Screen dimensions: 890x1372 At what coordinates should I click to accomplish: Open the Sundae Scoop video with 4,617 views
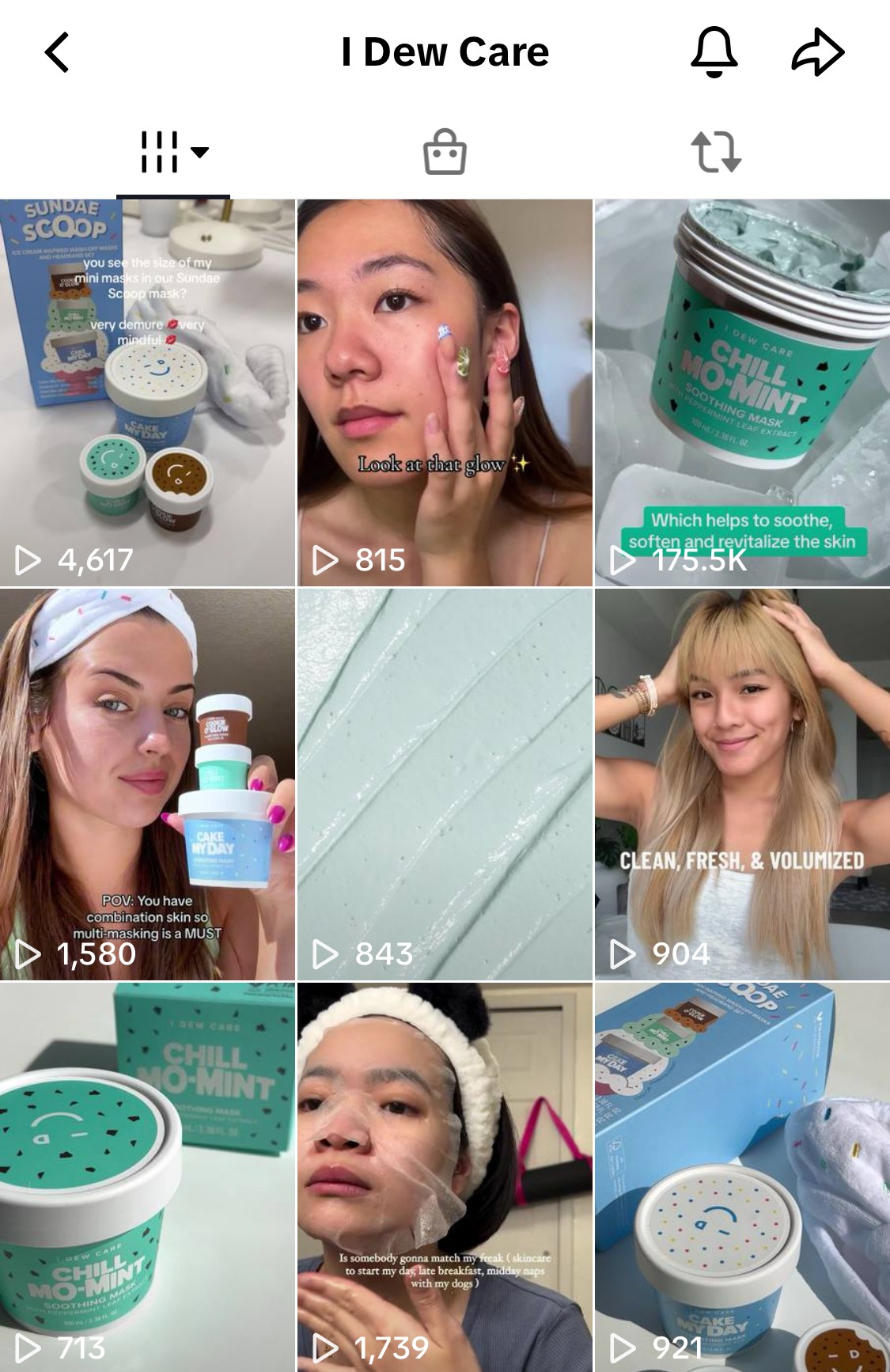click(147, 392)
